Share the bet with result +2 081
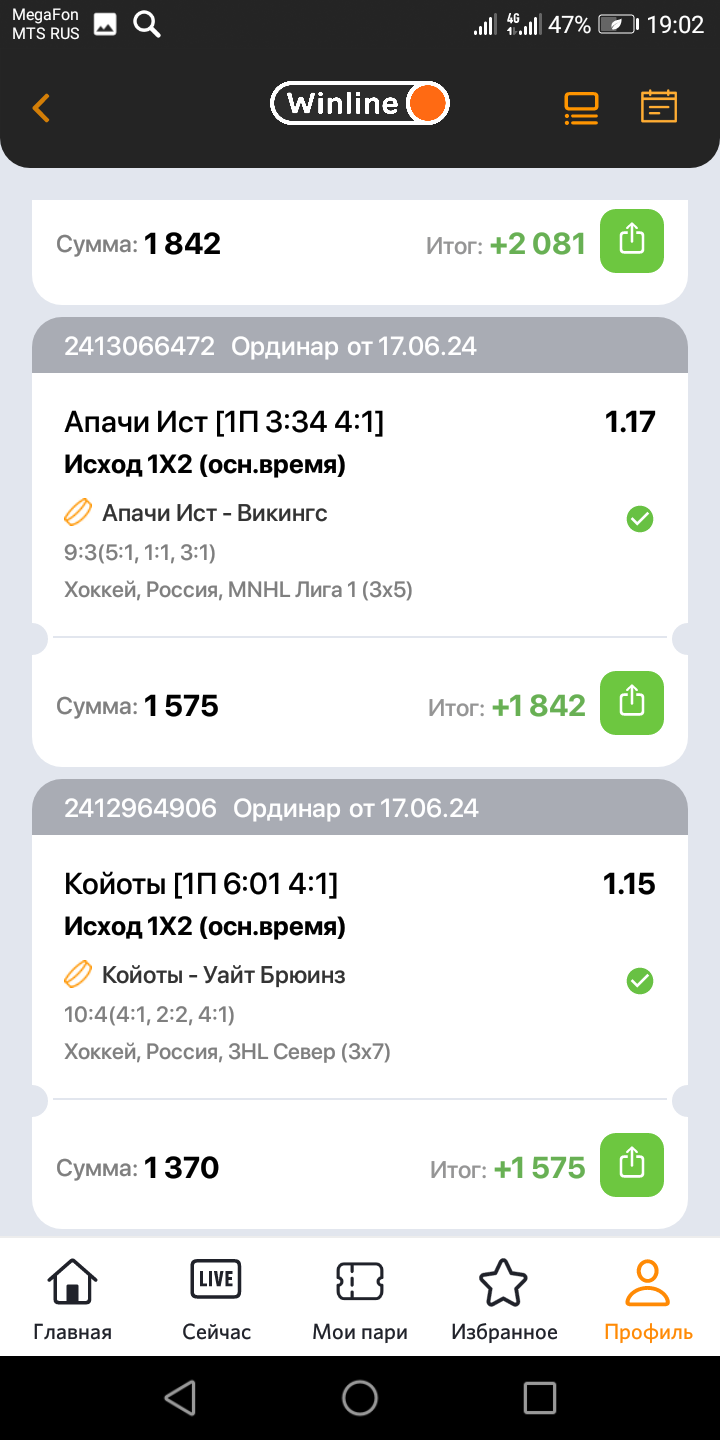The width and height of the screenshot is (720, 1440). (631, 241)
